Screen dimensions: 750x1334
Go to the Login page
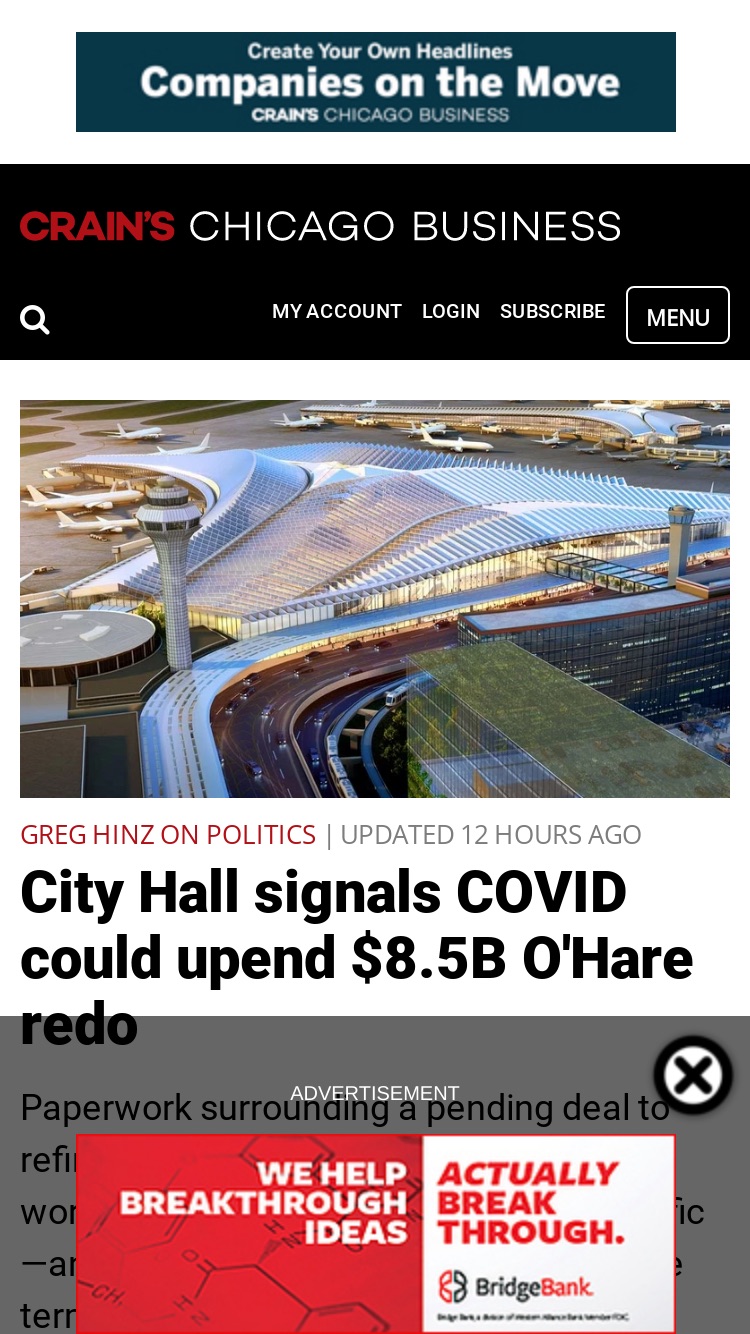(451, 312)
